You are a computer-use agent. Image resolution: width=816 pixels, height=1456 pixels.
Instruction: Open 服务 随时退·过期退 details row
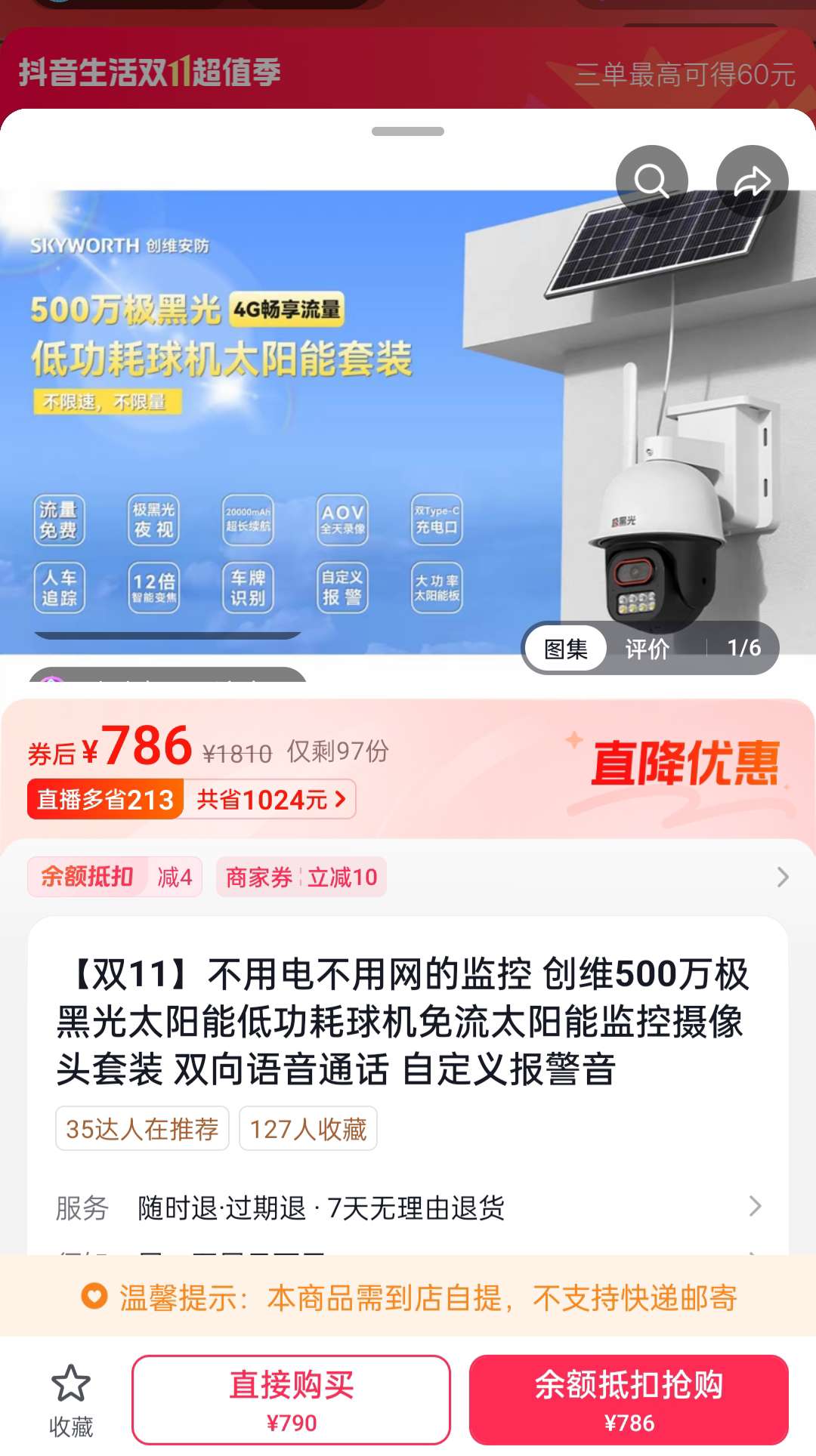tap(408, 1207)
